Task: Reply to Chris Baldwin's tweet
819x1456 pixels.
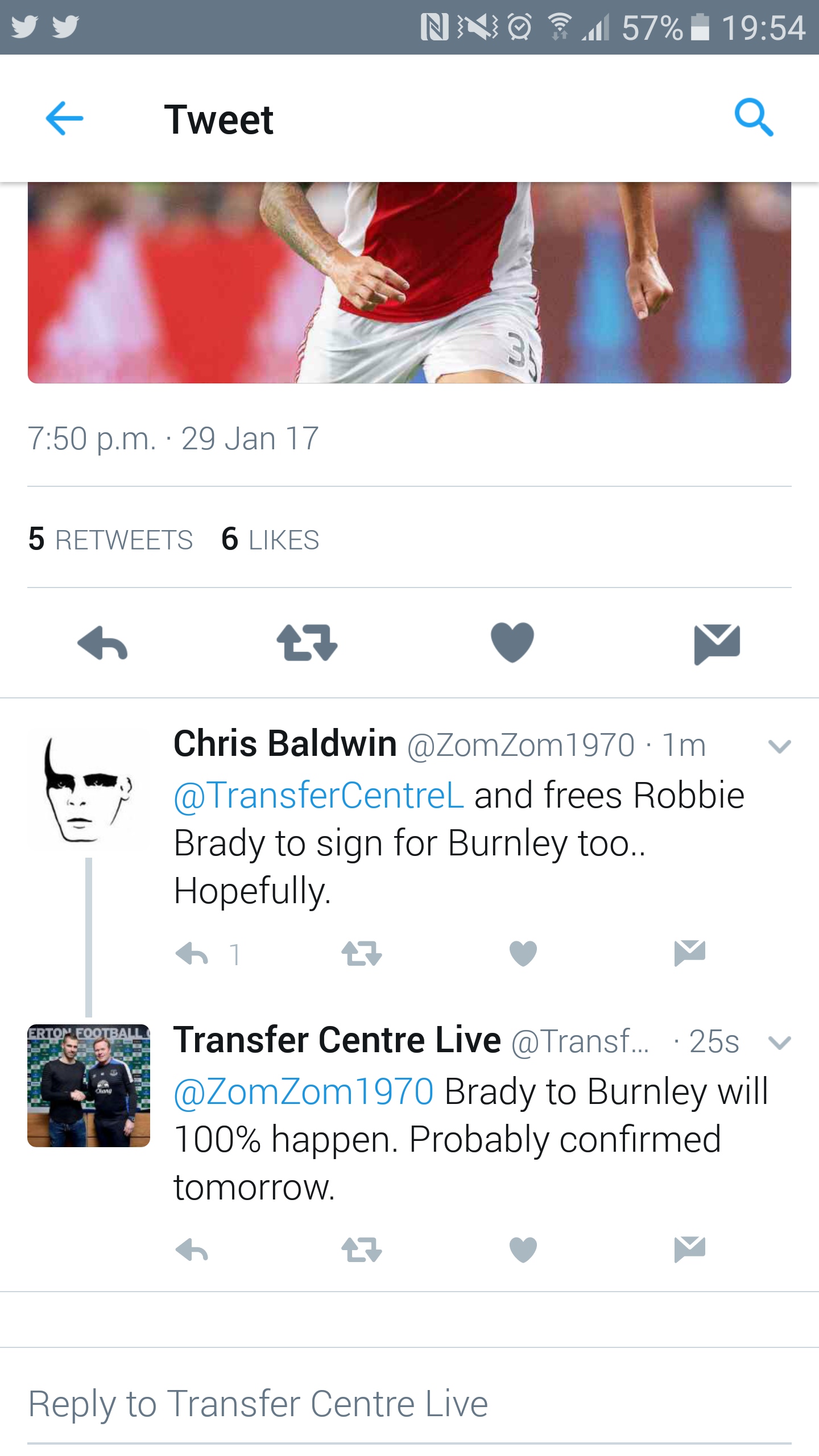Action: point(192,953)
